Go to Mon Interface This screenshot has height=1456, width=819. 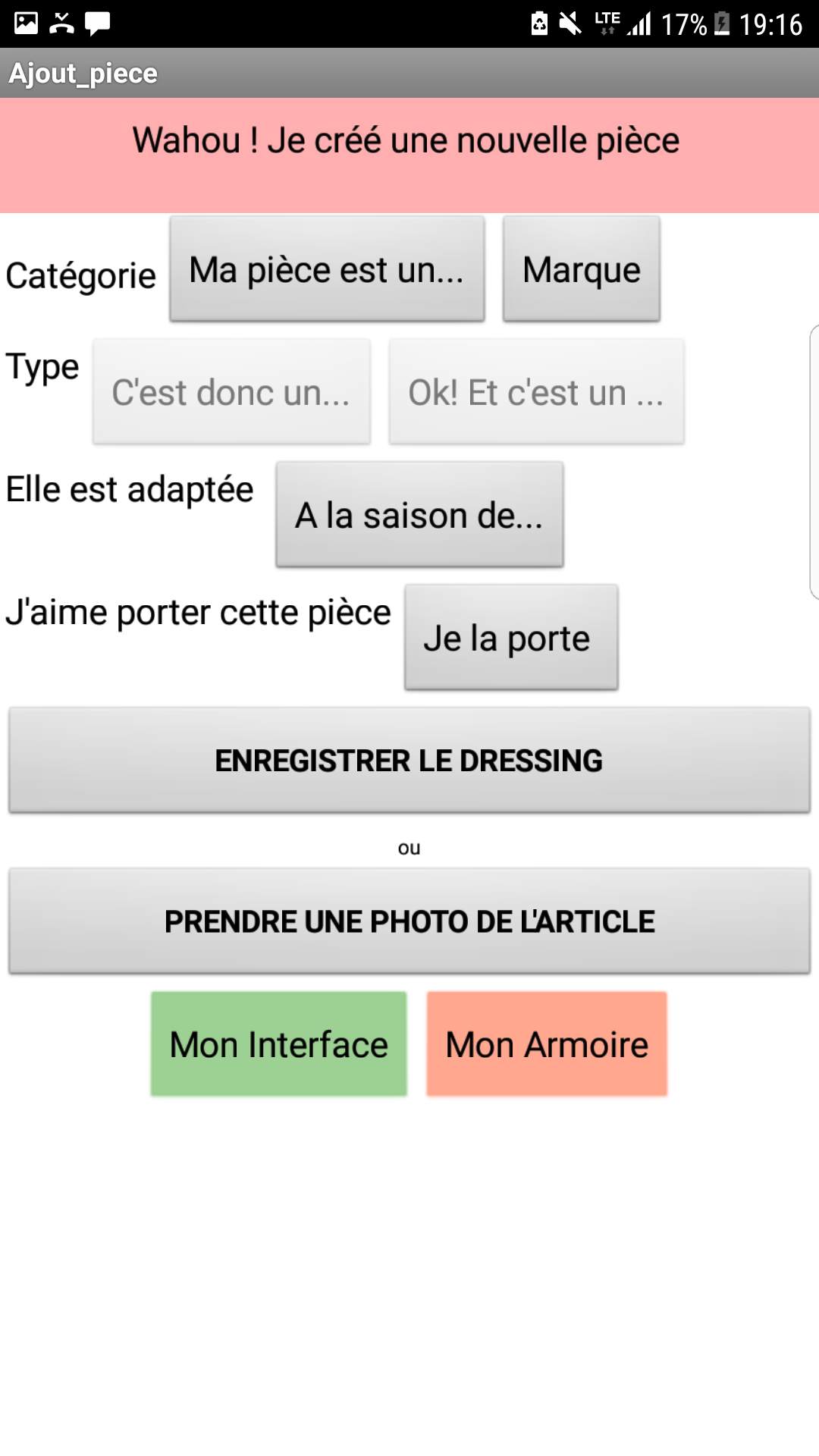pyautogui.click(x=279, y=1044)
